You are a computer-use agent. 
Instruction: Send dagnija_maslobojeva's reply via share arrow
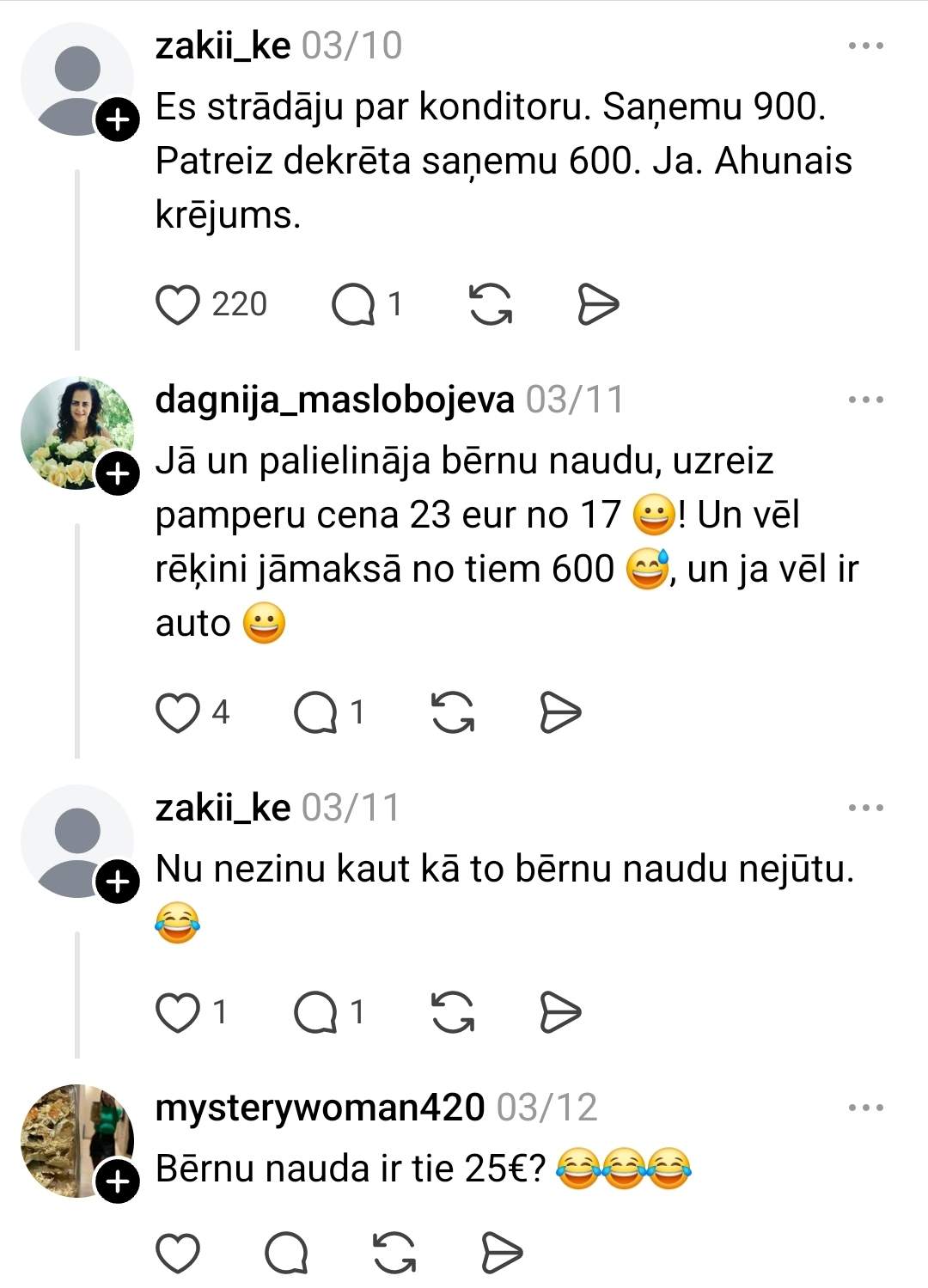(560, 713)
